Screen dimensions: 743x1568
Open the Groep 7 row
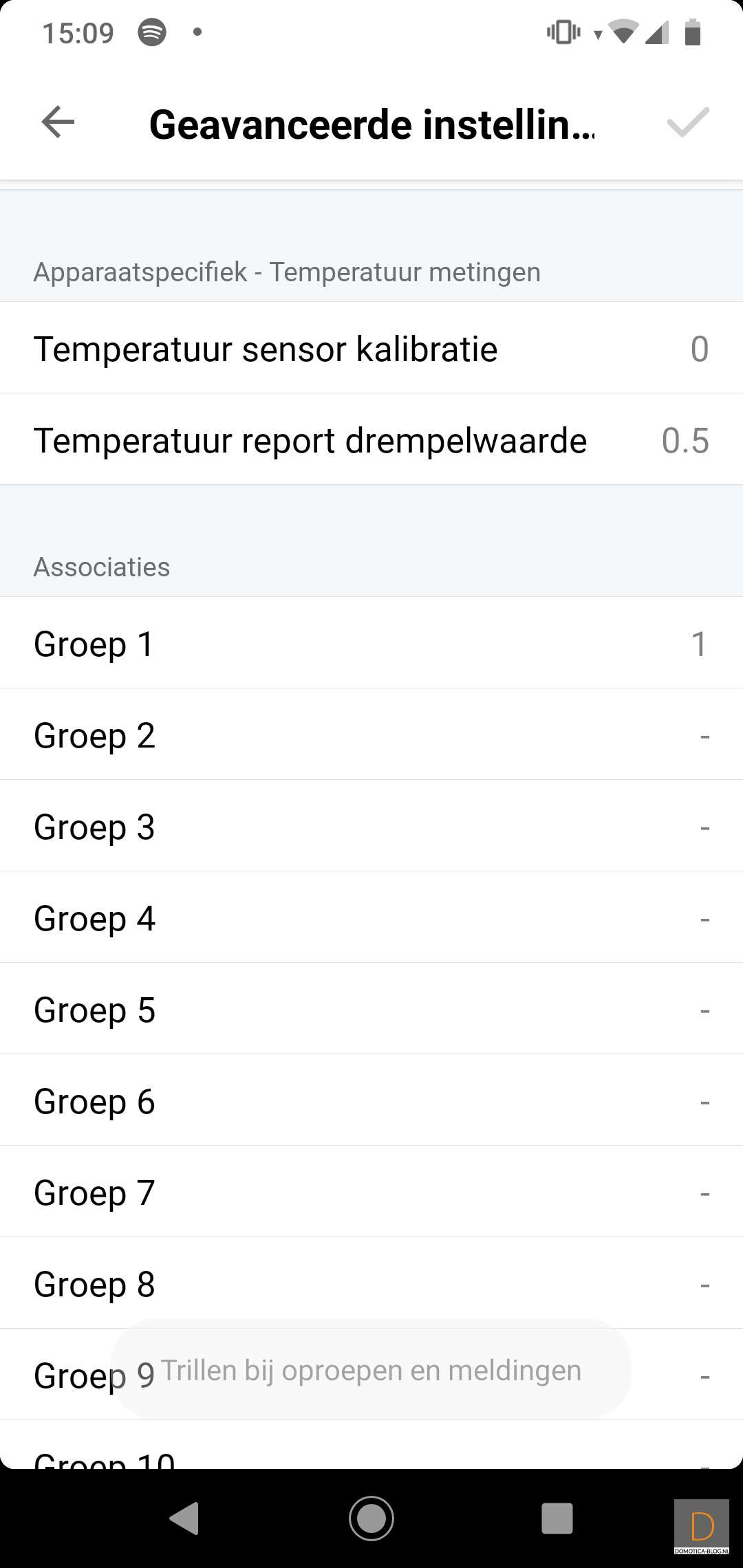(x=371, y=1193)
